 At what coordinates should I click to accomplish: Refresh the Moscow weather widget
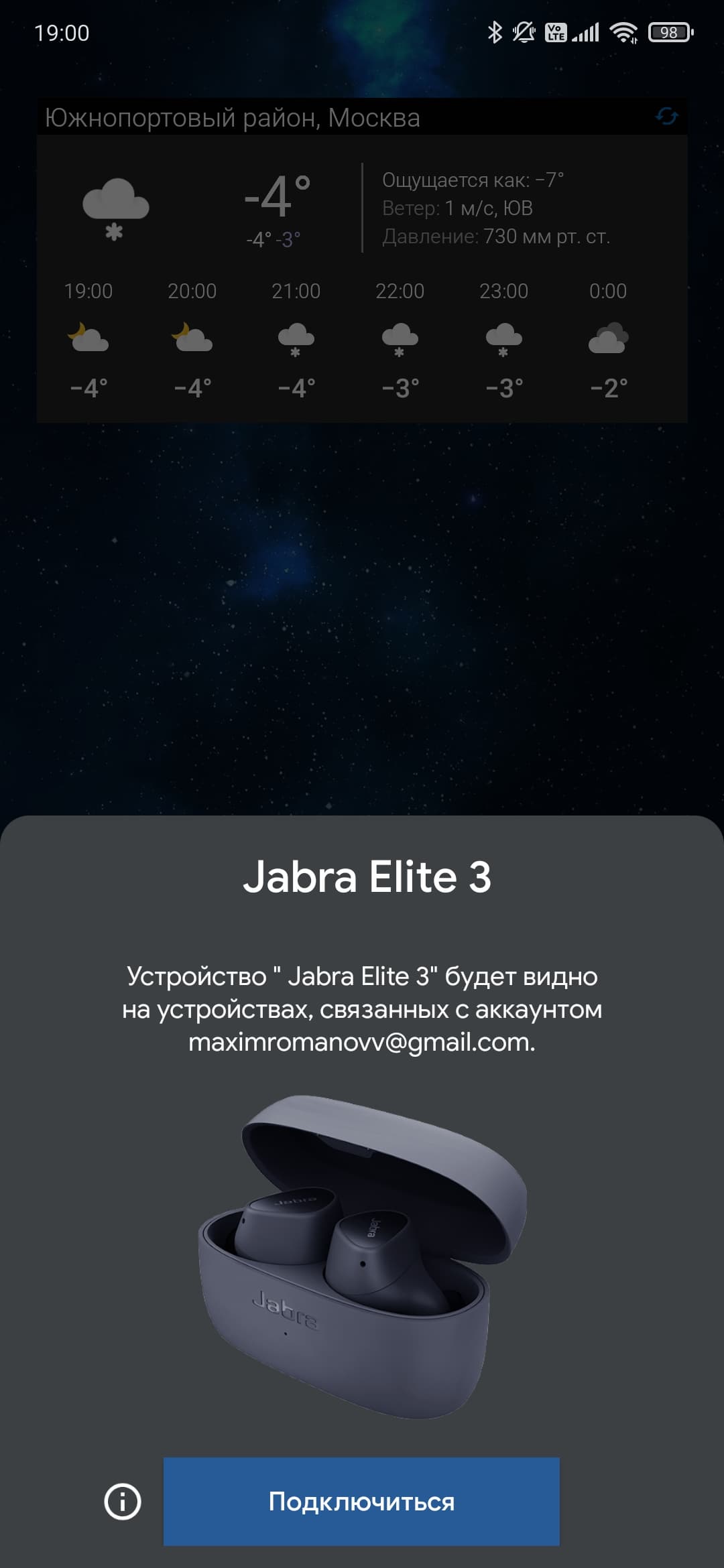point(666,117)
